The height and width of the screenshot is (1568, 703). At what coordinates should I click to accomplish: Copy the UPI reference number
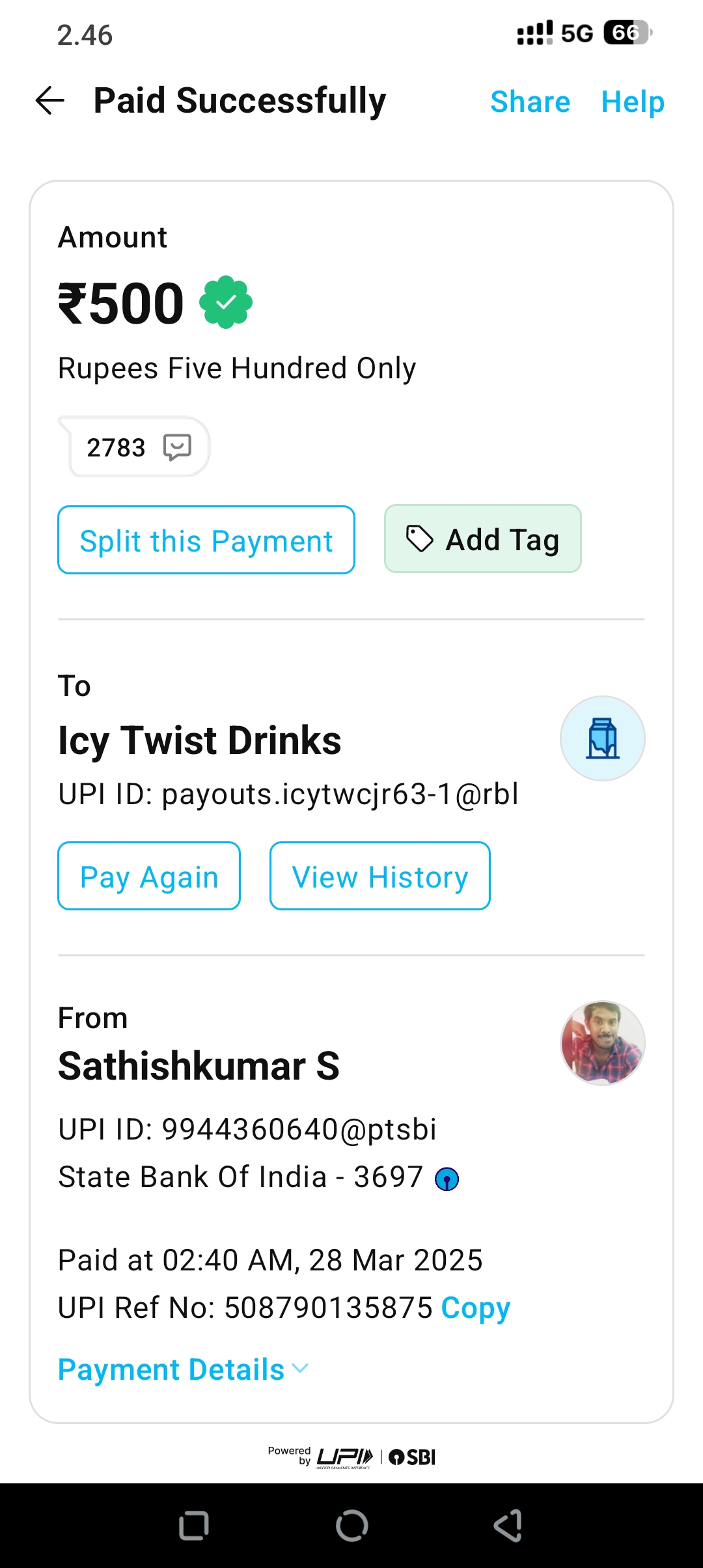475,1308
